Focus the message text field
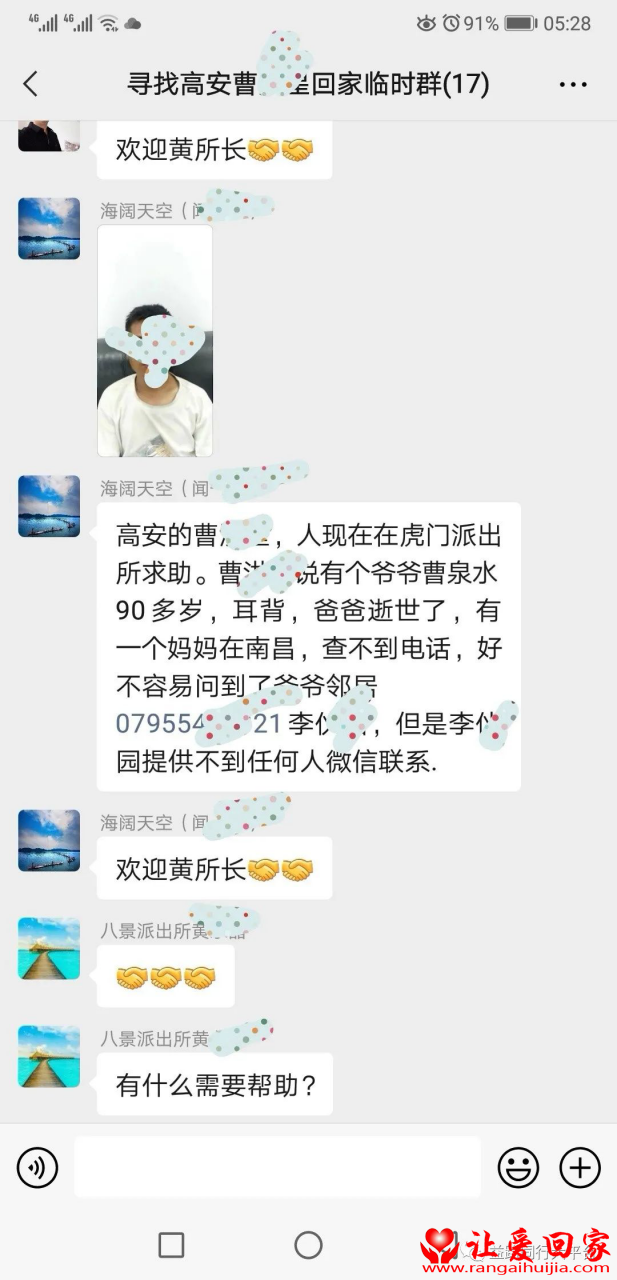The width and height of the screenshot is (617, 1280). [x=277, y=1167]
